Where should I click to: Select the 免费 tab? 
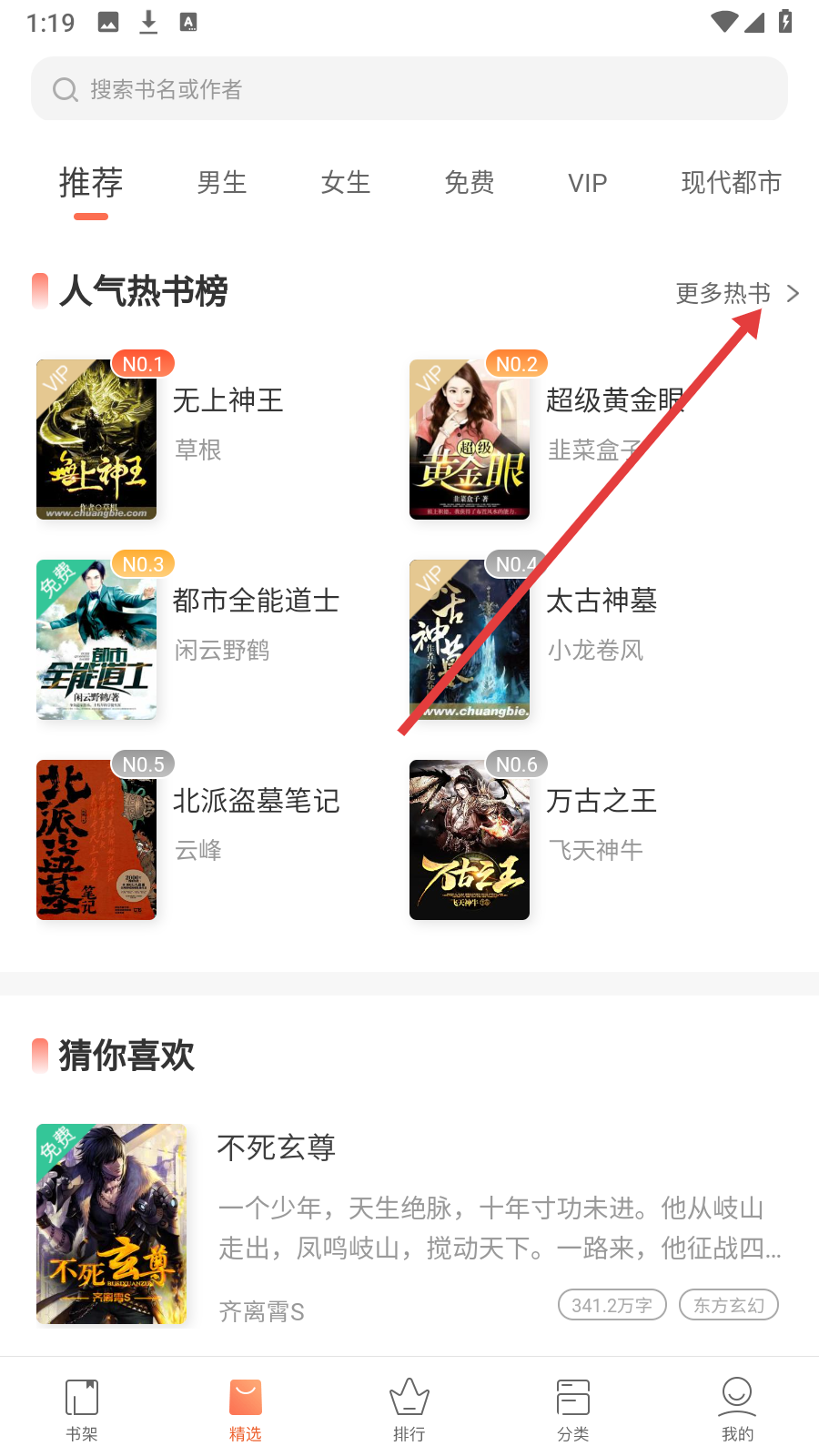tap(470, 183)
